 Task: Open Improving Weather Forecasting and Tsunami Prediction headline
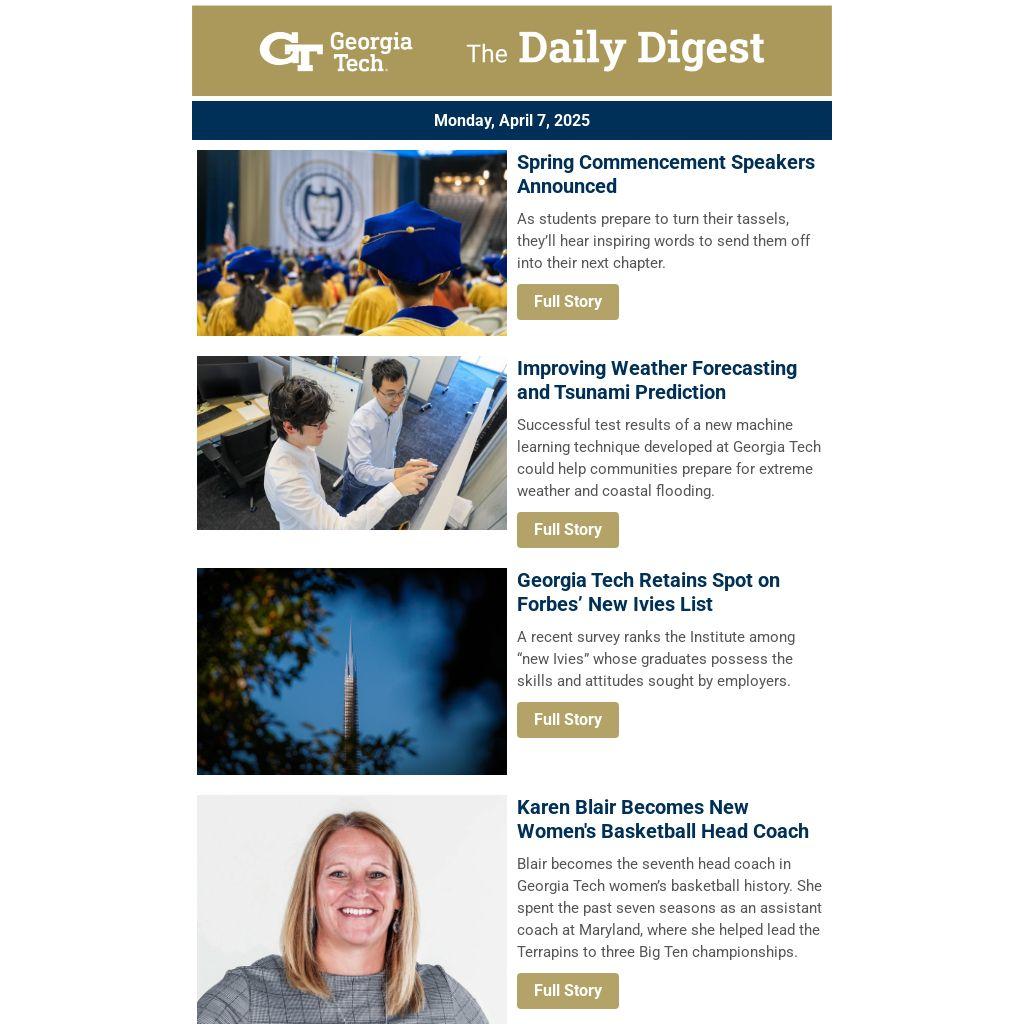pos(656,380)
